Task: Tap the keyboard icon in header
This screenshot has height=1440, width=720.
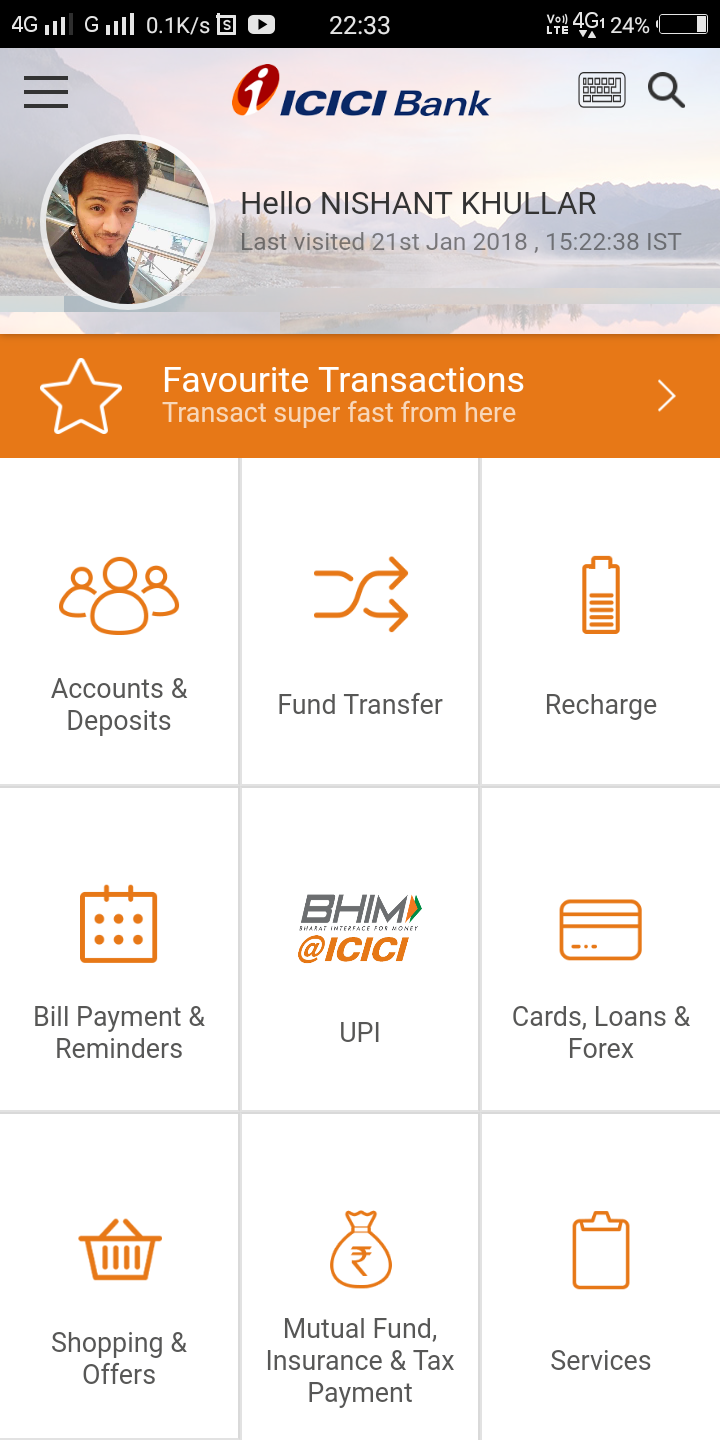Action: point(602,91)
